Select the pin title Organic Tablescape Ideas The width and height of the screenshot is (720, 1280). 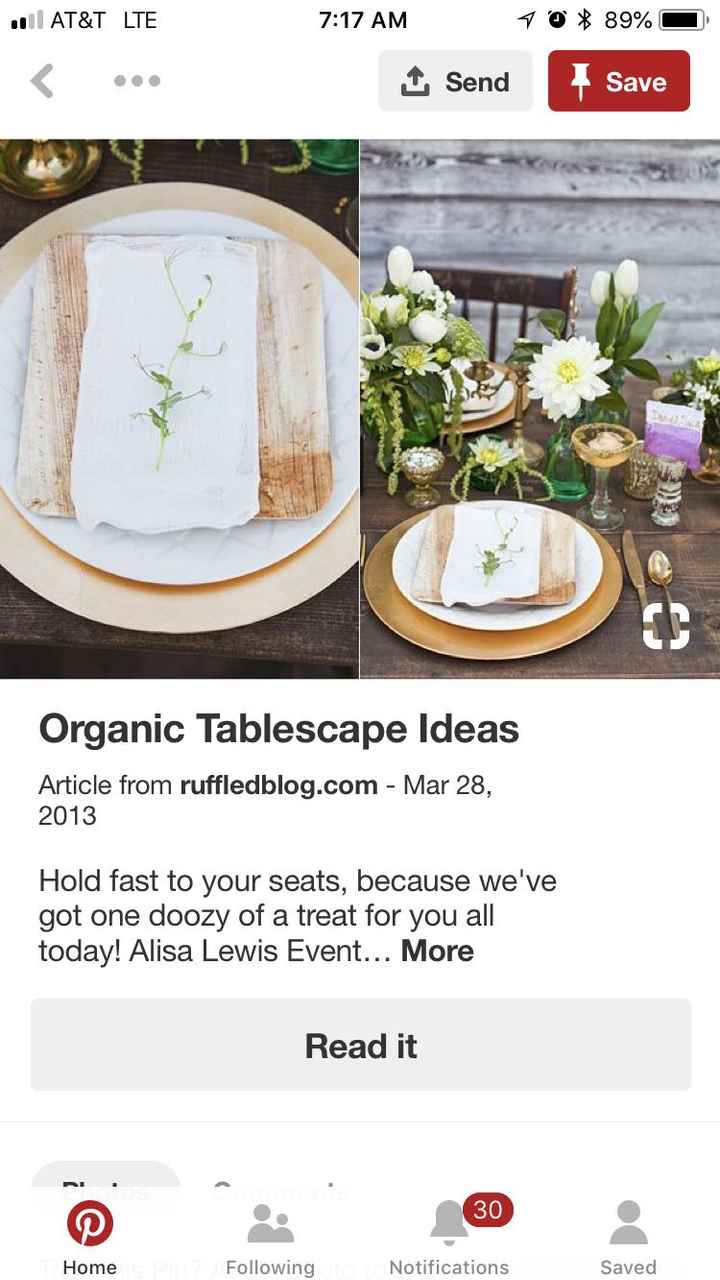[278, 729]
